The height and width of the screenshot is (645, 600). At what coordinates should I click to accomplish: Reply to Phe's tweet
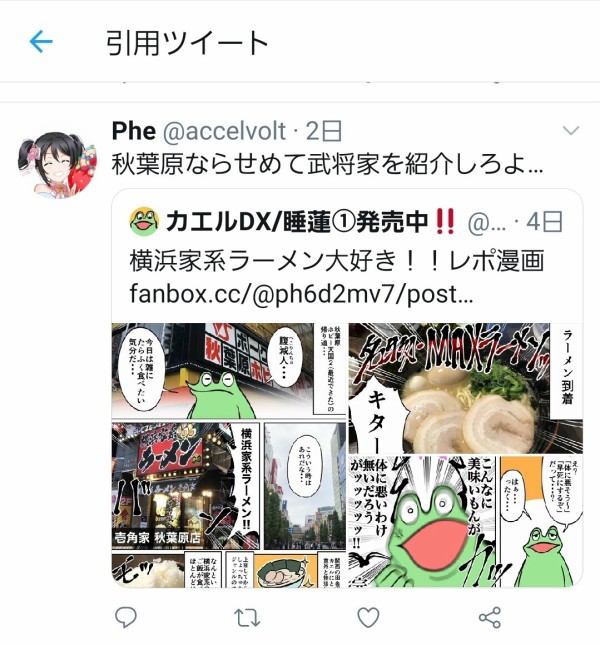[125, 618]
